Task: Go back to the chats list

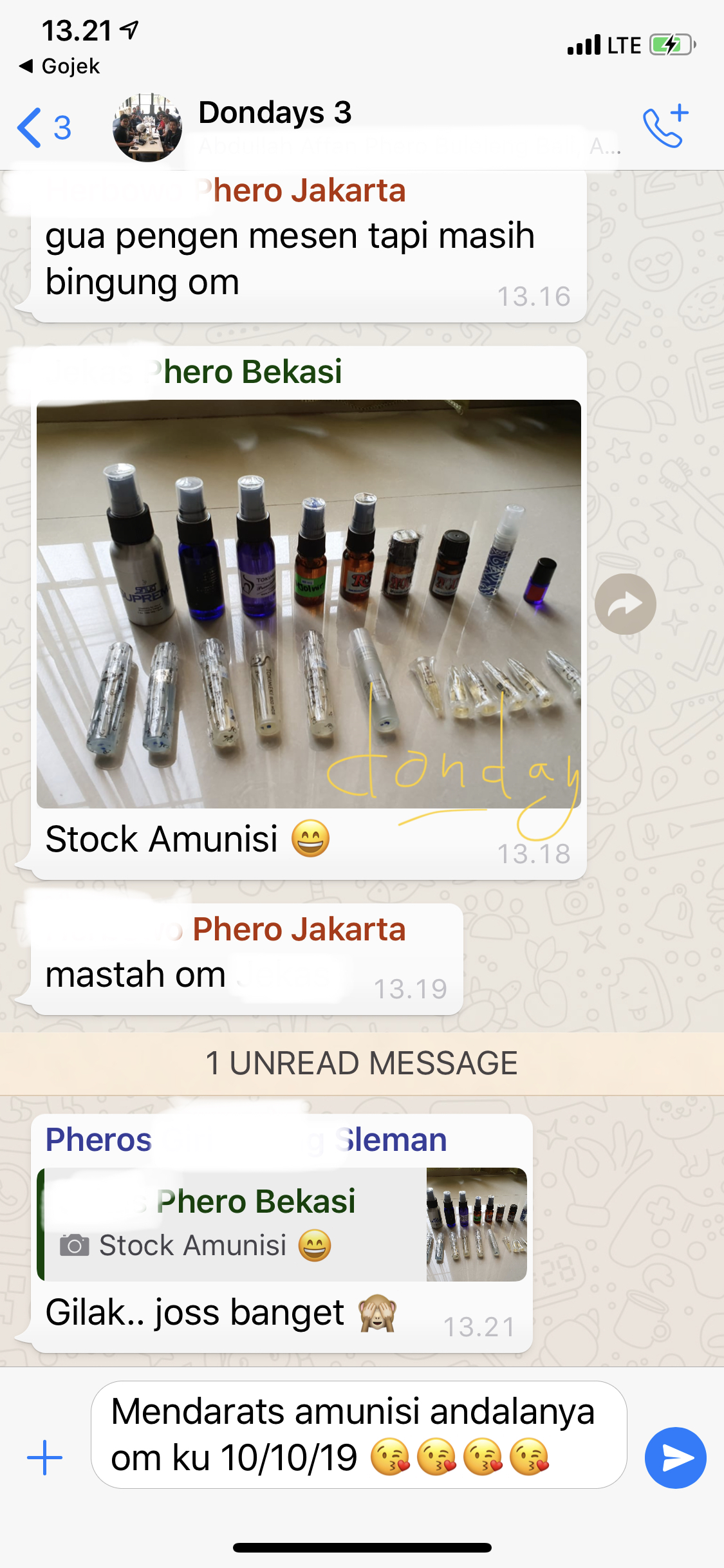Action: point(44,127)
